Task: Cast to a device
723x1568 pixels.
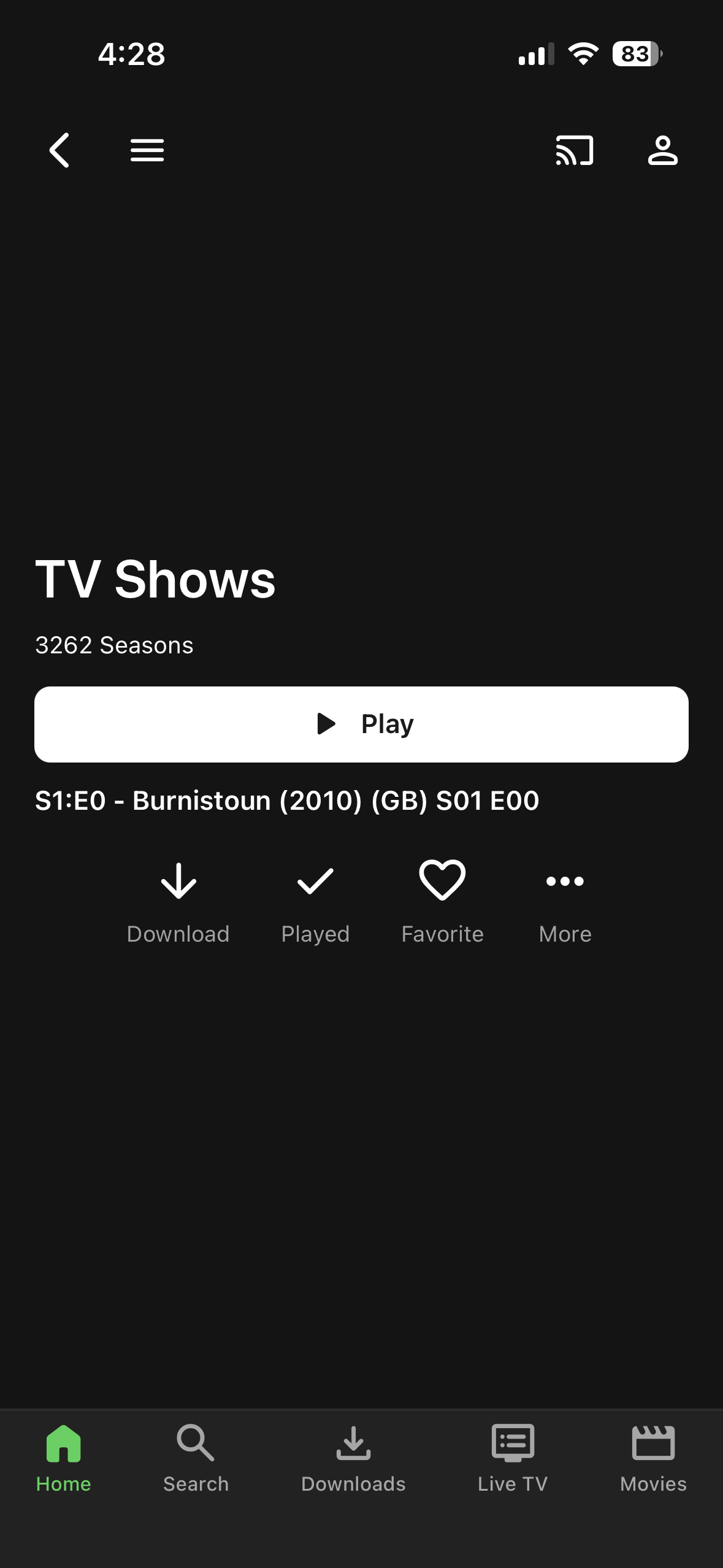Action: (575, 150)
